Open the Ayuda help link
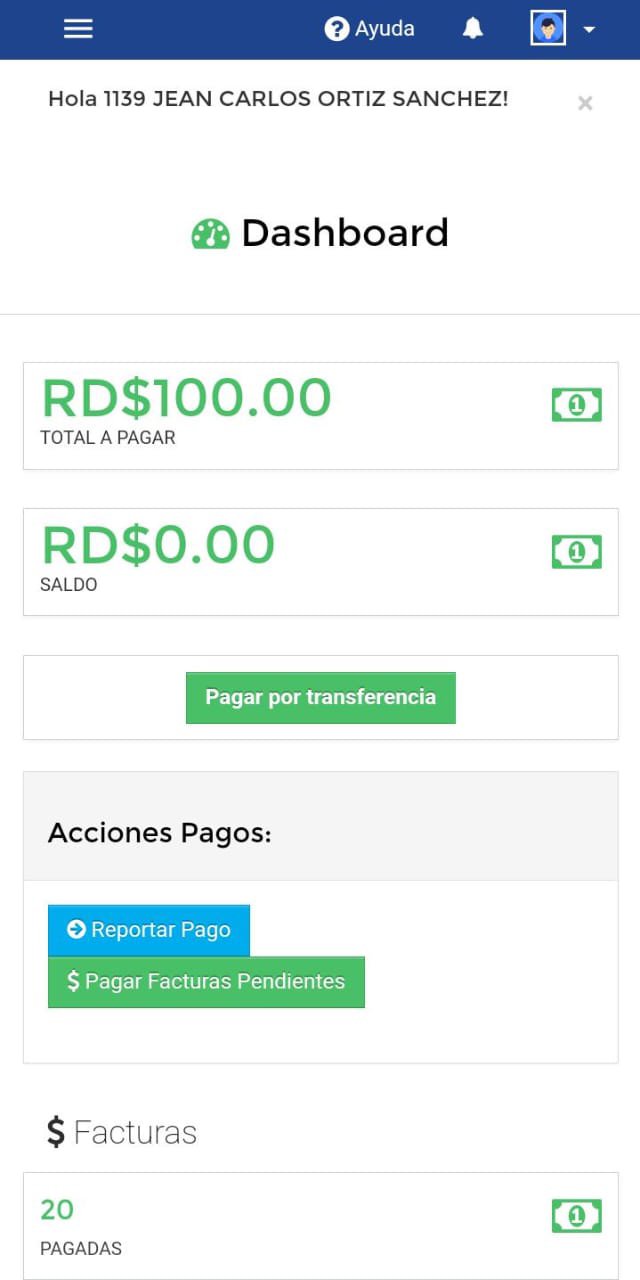The height and width of the screenshot is (1280, 640). pyautogui.click(x=370, y=29)
